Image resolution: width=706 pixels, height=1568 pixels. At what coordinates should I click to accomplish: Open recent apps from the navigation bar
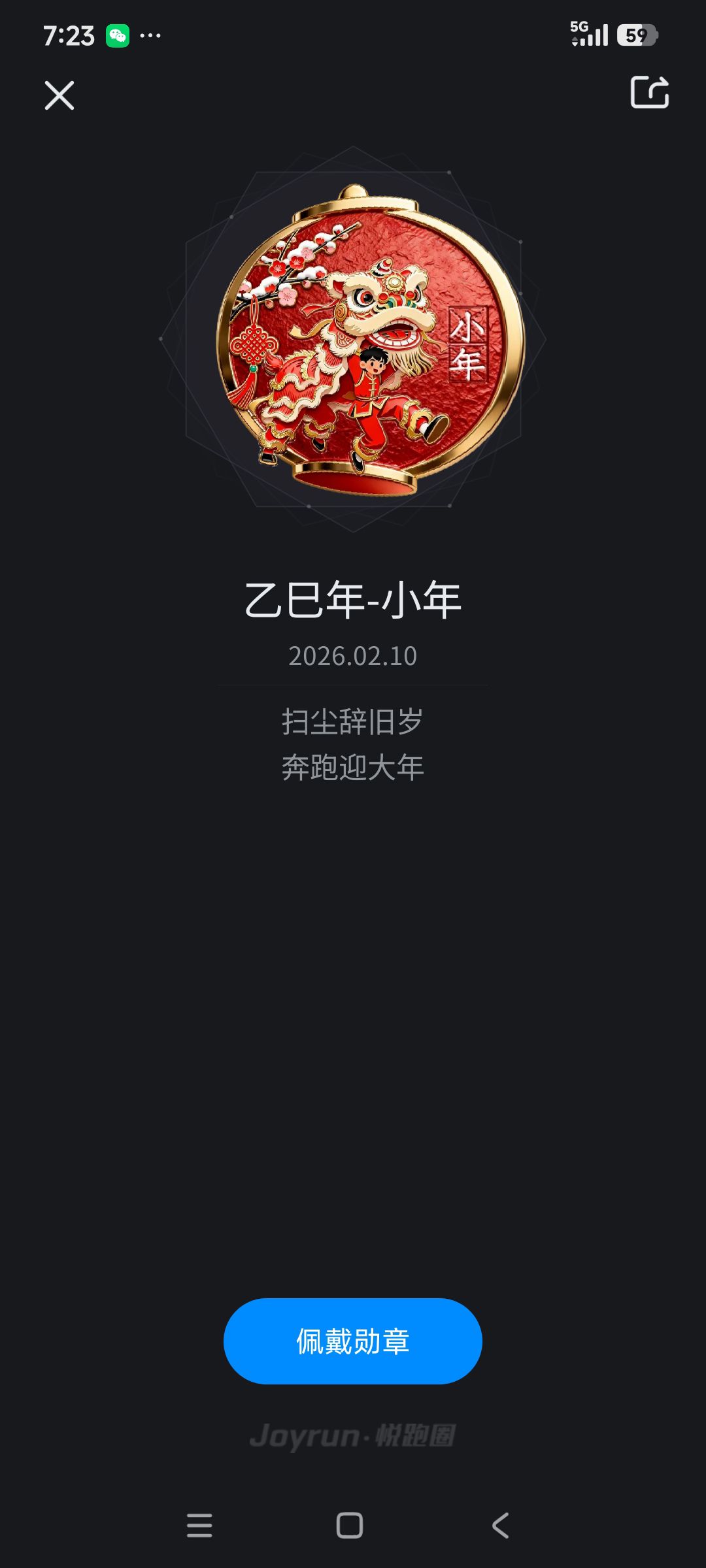click(199, 1526)
